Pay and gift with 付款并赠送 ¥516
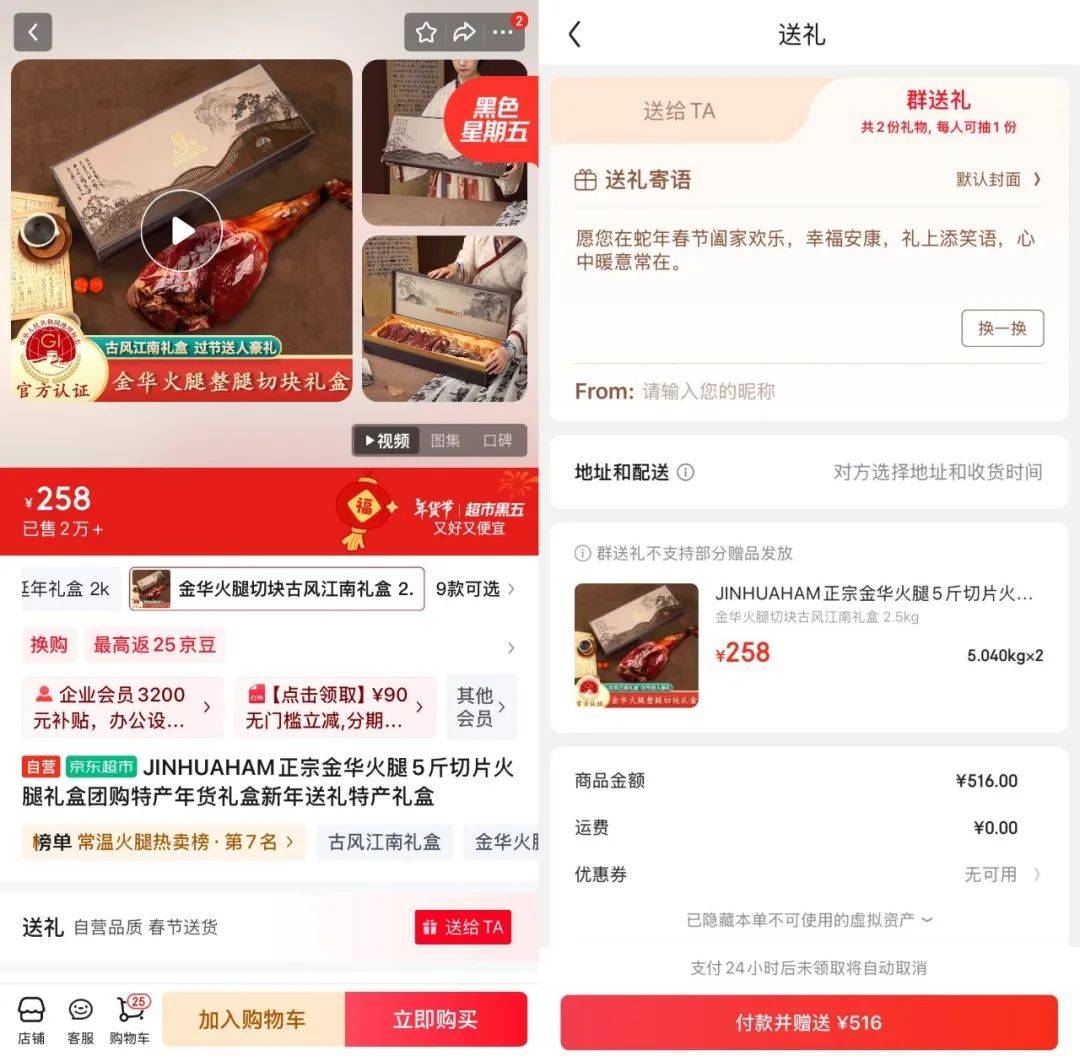The height and width of the screenshot is (1056, 1080). pyautogui.click(x=808, y=1023)
